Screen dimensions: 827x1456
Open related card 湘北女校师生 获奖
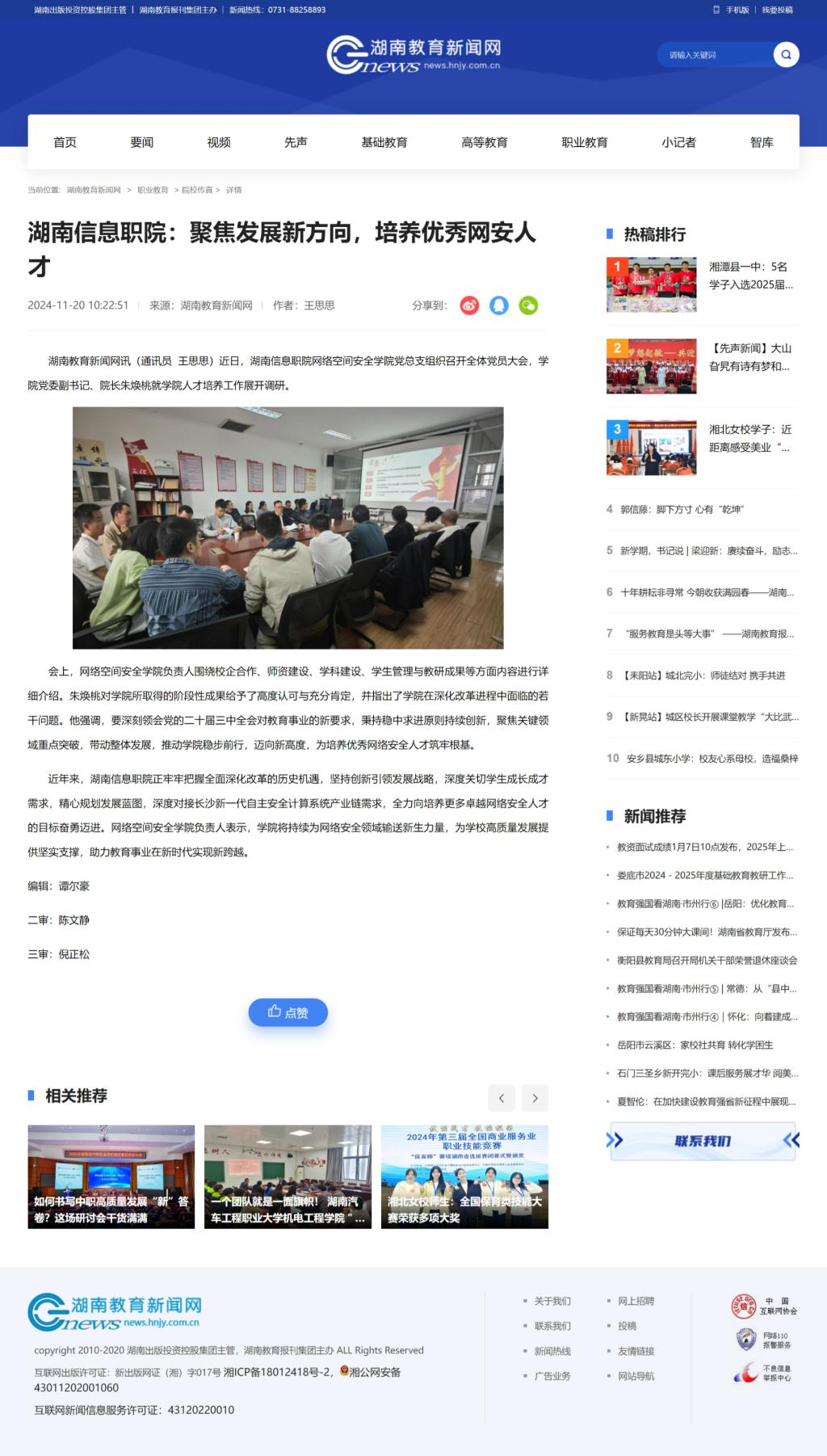point(464,1176)
